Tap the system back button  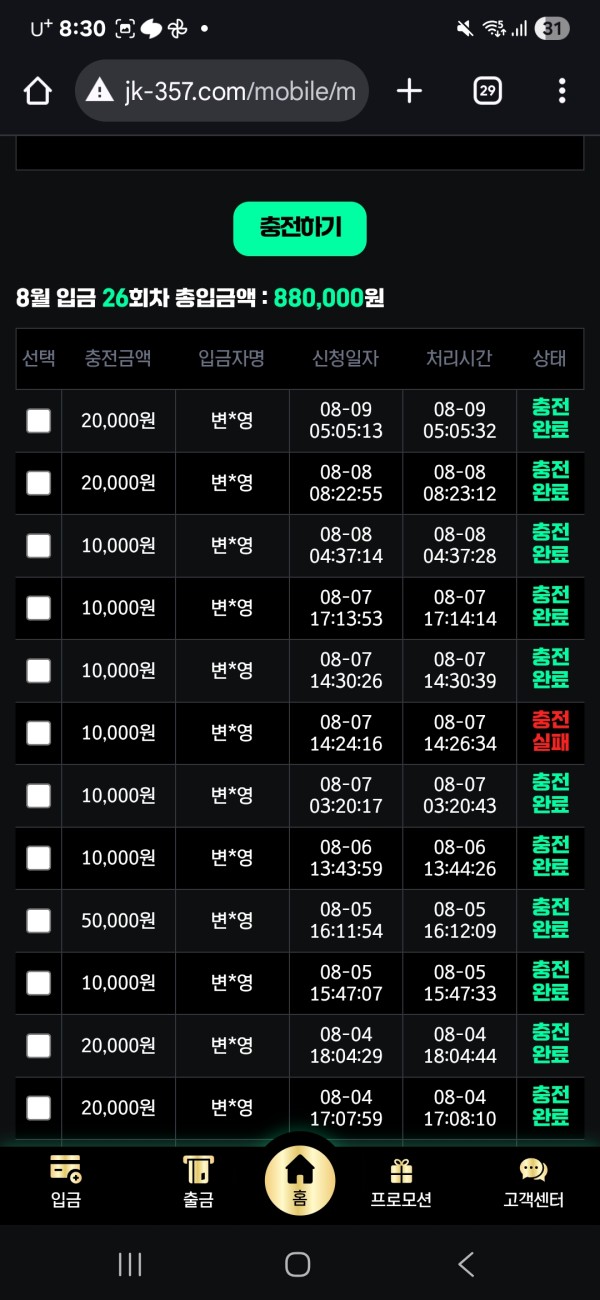pos(466,1264)
